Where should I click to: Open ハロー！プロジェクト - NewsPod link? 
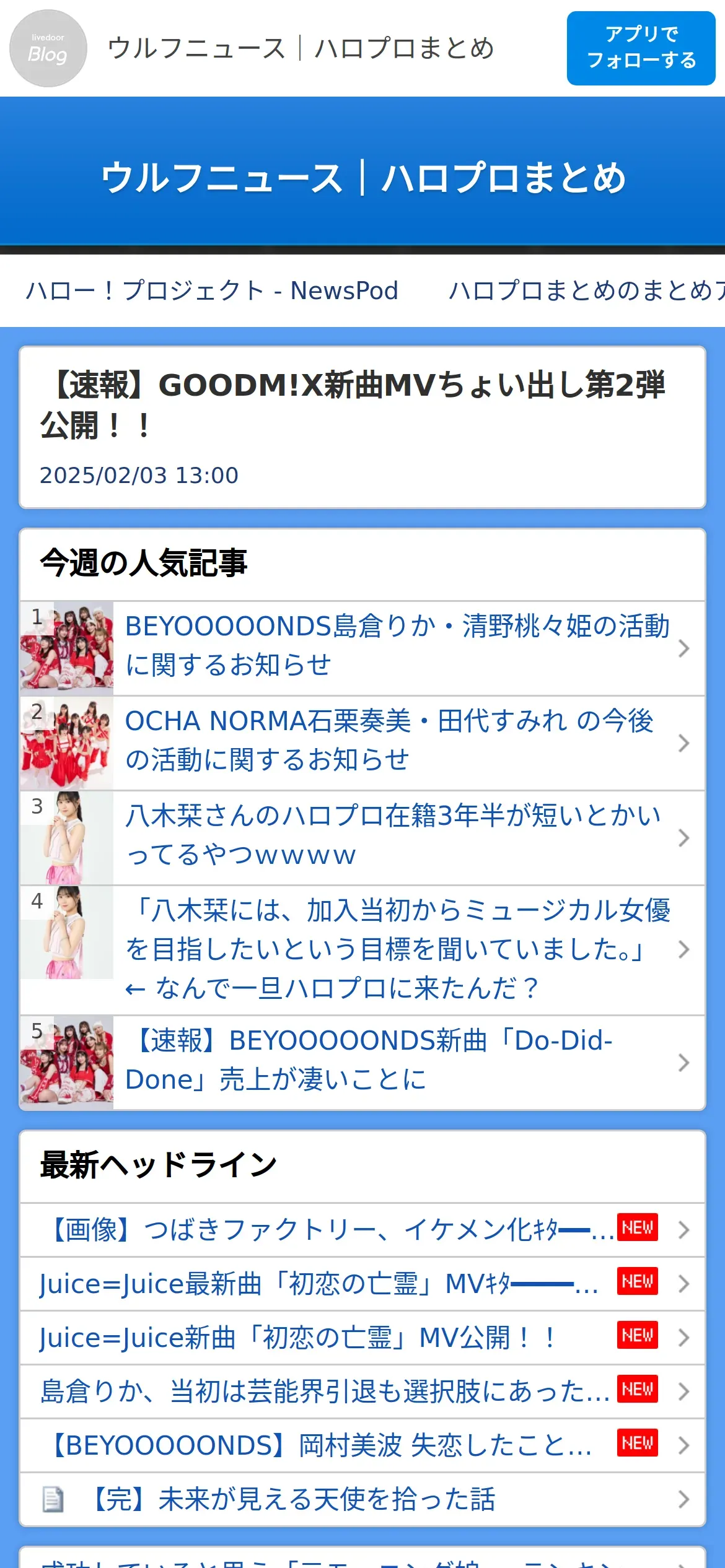coord(212,290)
